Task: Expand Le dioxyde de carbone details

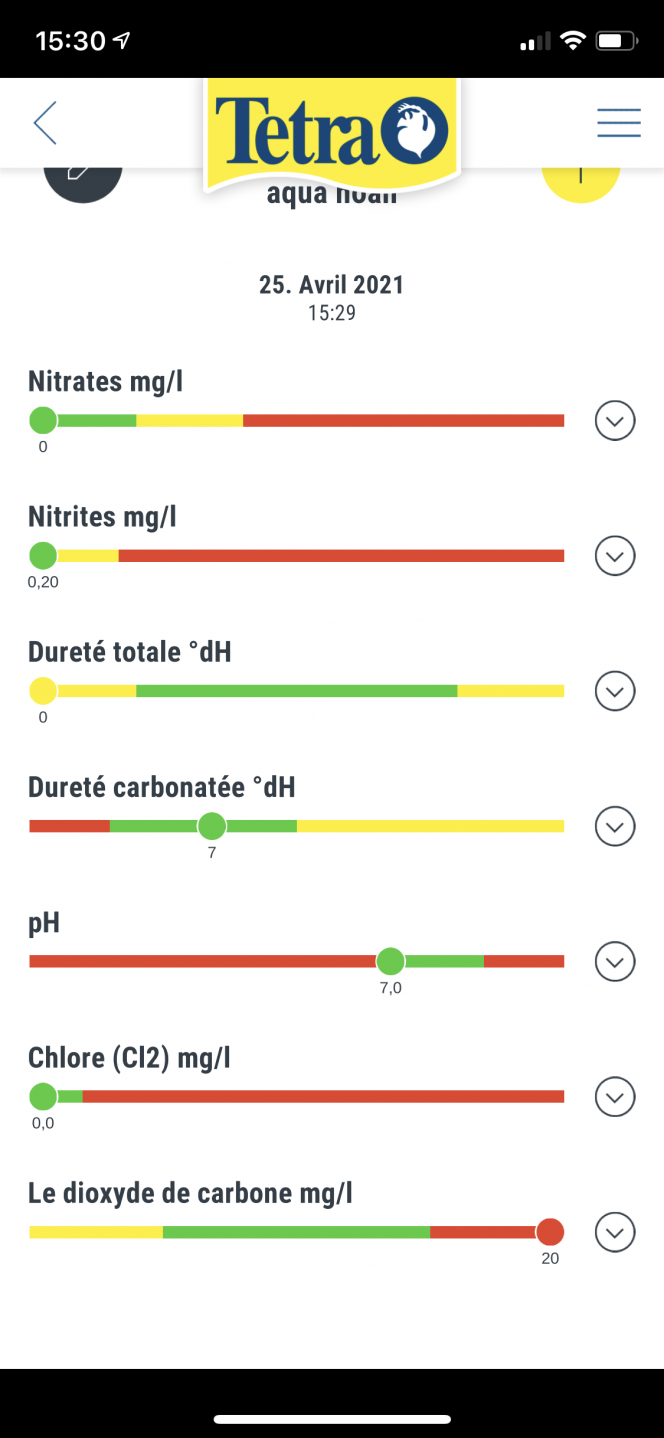Action: 615,1232
